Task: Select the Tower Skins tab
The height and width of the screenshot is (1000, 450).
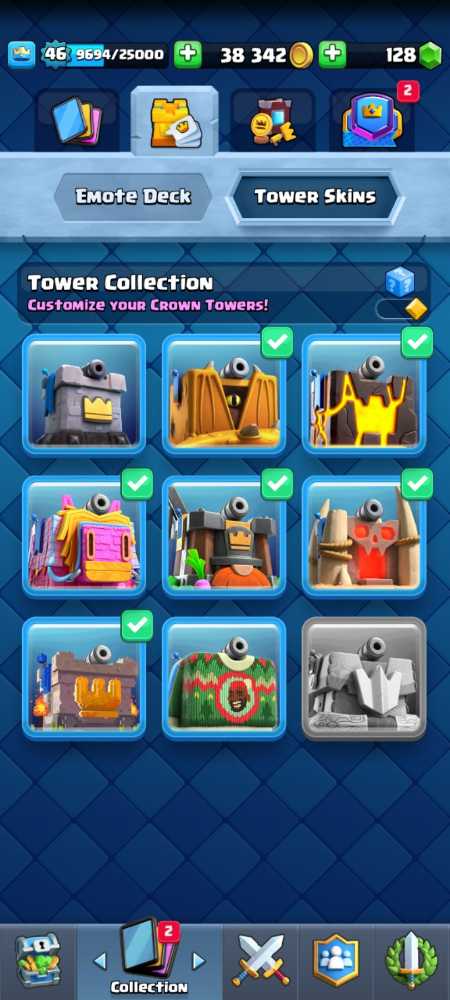Action: [315, 196]
